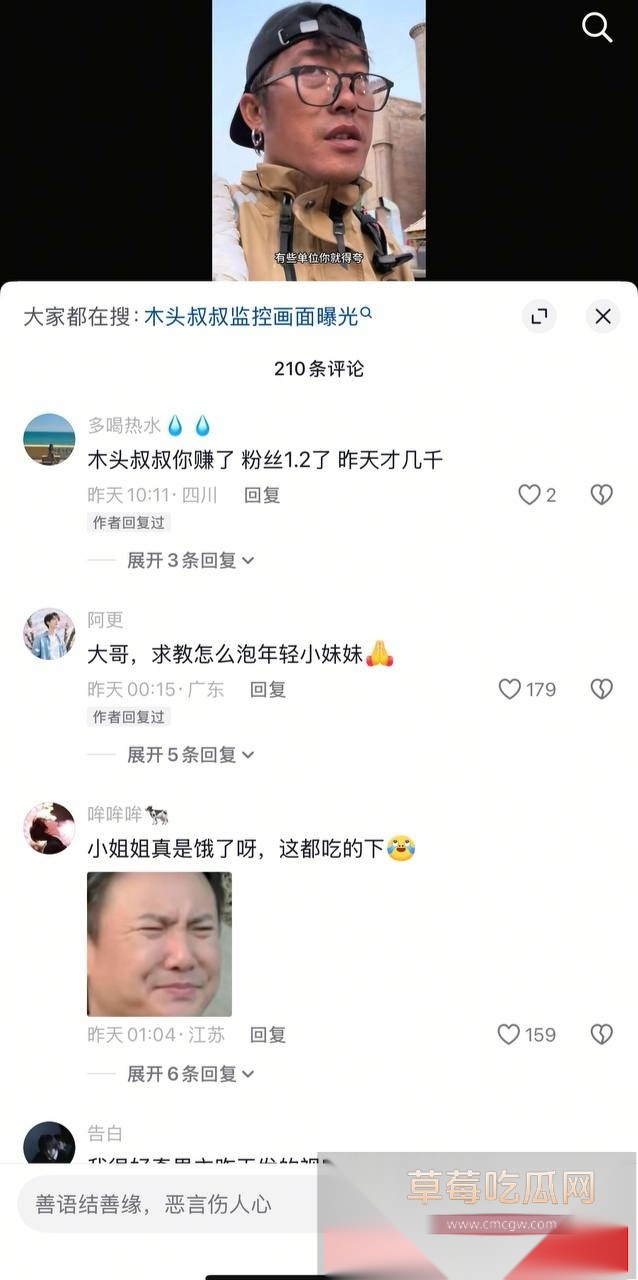Reply to 哞哞哞's comment
Viewport: 638px width, 1280px height.
pyautogui.click(x=268, y=1034)
